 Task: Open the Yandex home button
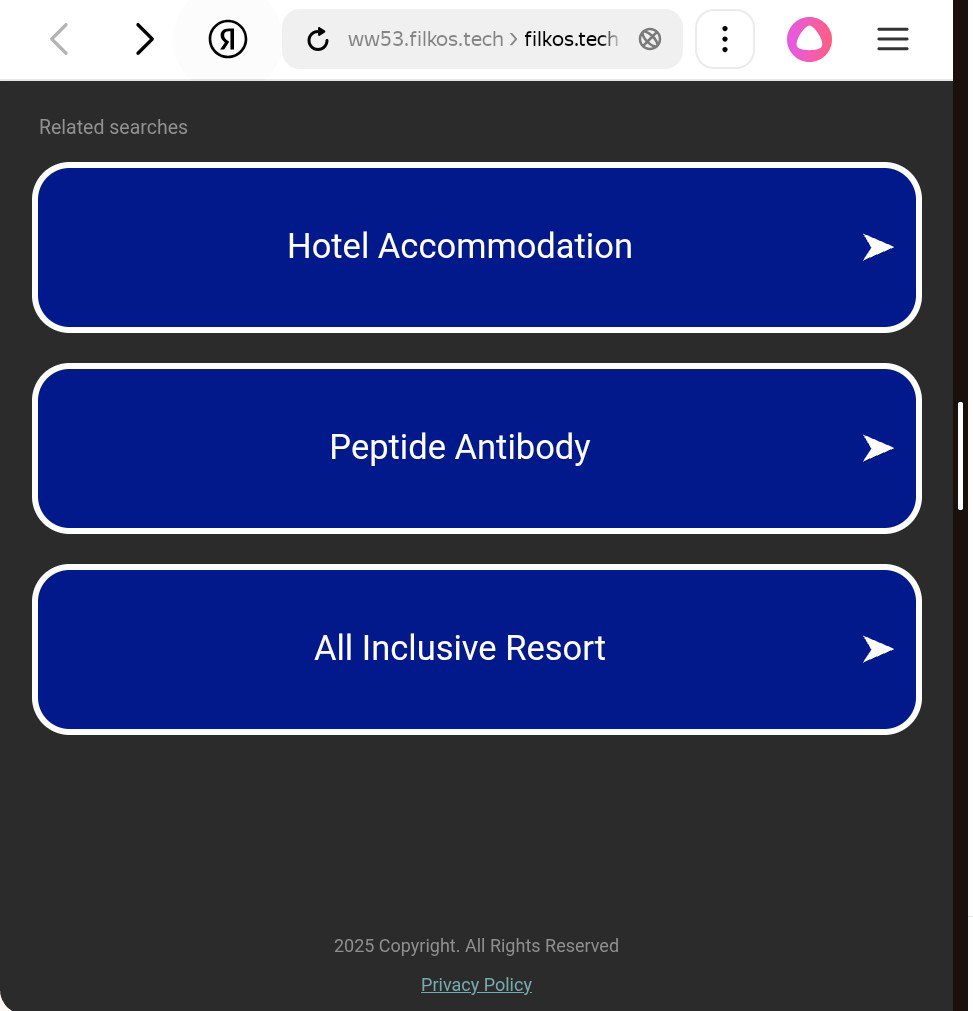(228, 40)
